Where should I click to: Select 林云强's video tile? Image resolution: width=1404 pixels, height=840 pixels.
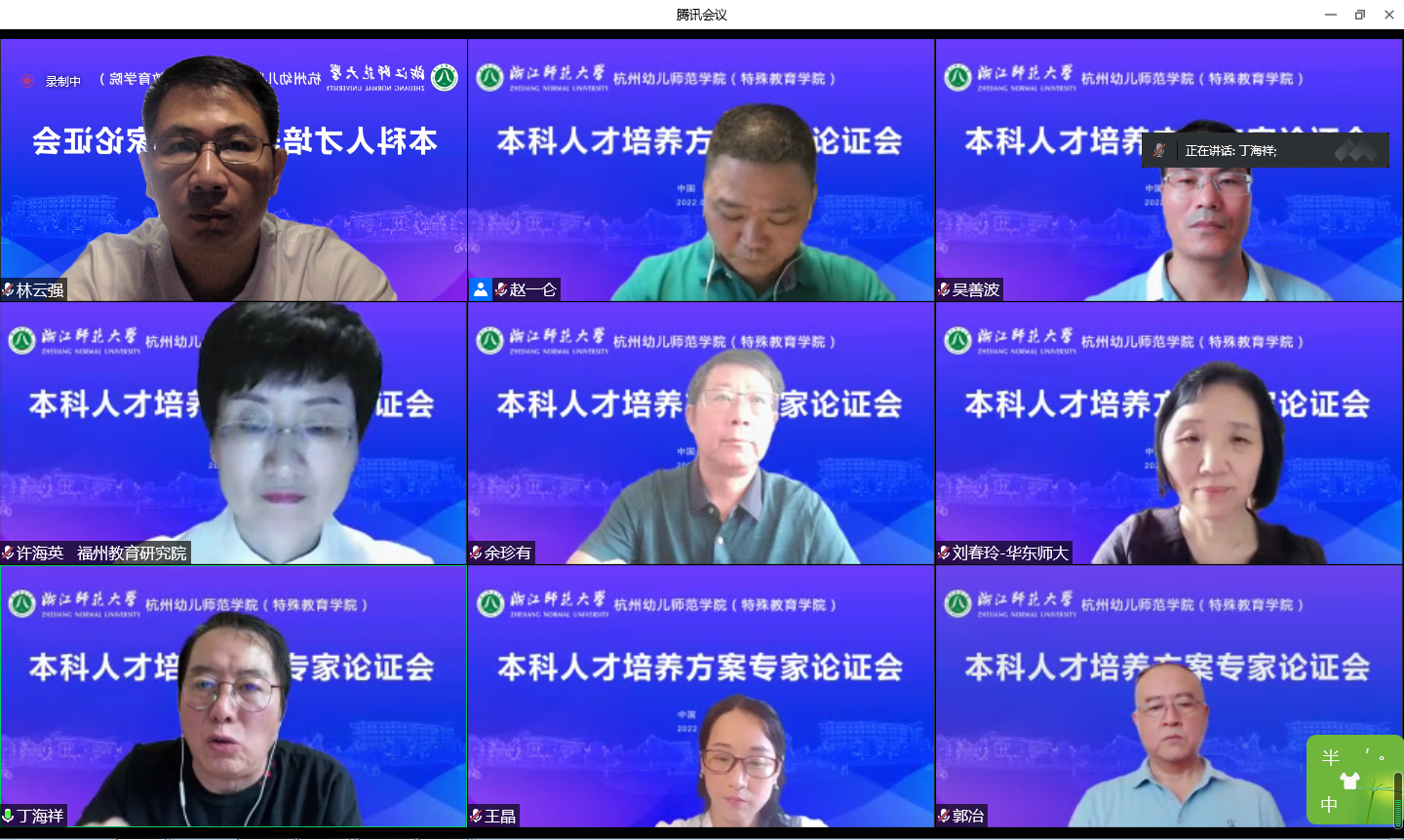pyautogui.click(x=234, y=171)
